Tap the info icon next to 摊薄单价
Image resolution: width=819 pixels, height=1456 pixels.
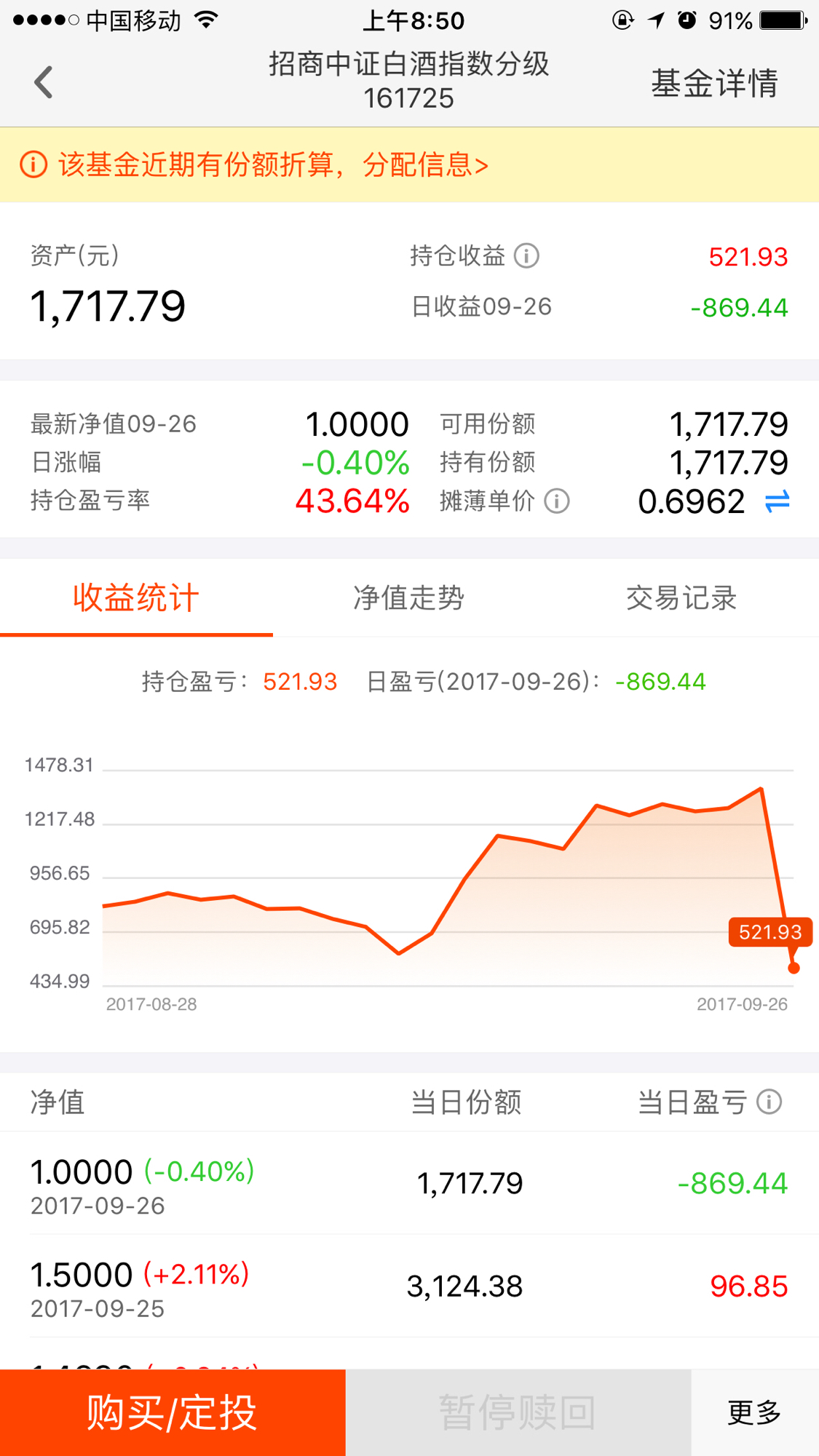pos(557,501)
